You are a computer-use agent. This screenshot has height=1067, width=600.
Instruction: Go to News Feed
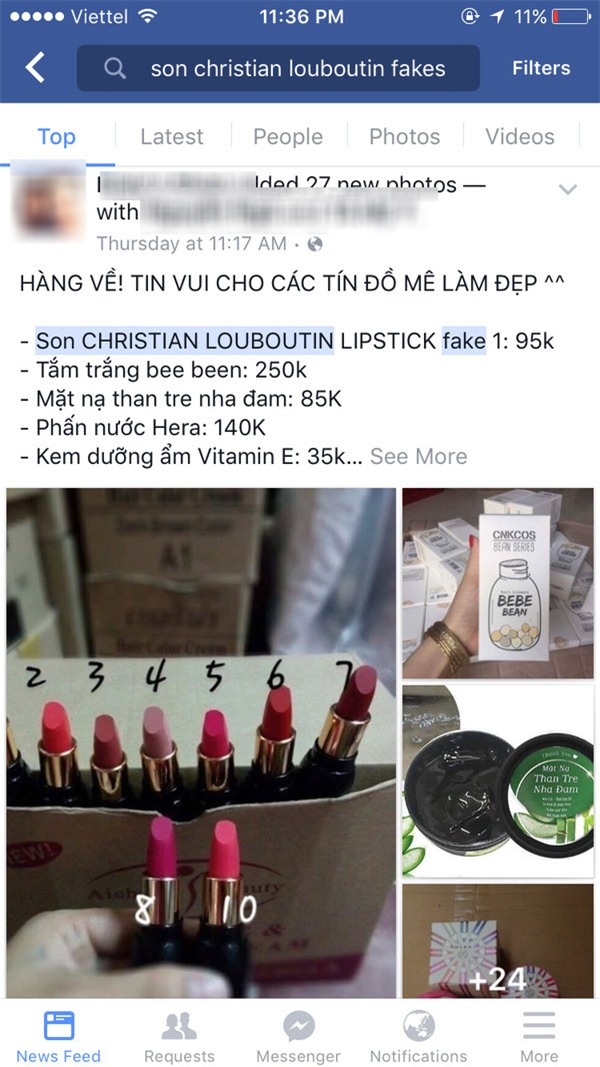tap(58, 1036)
